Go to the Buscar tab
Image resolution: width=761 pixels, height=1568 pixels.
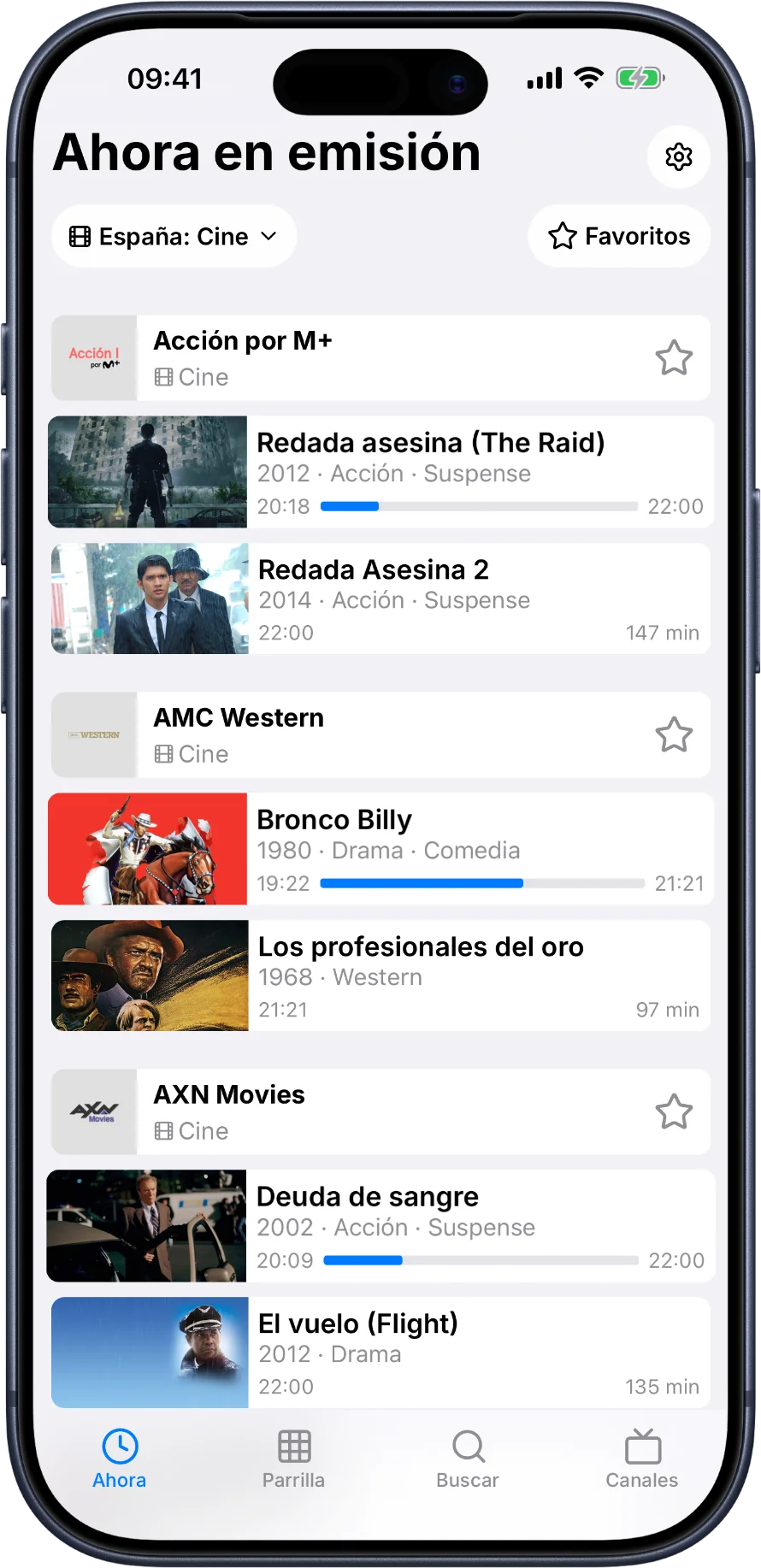pos(468,1459)
